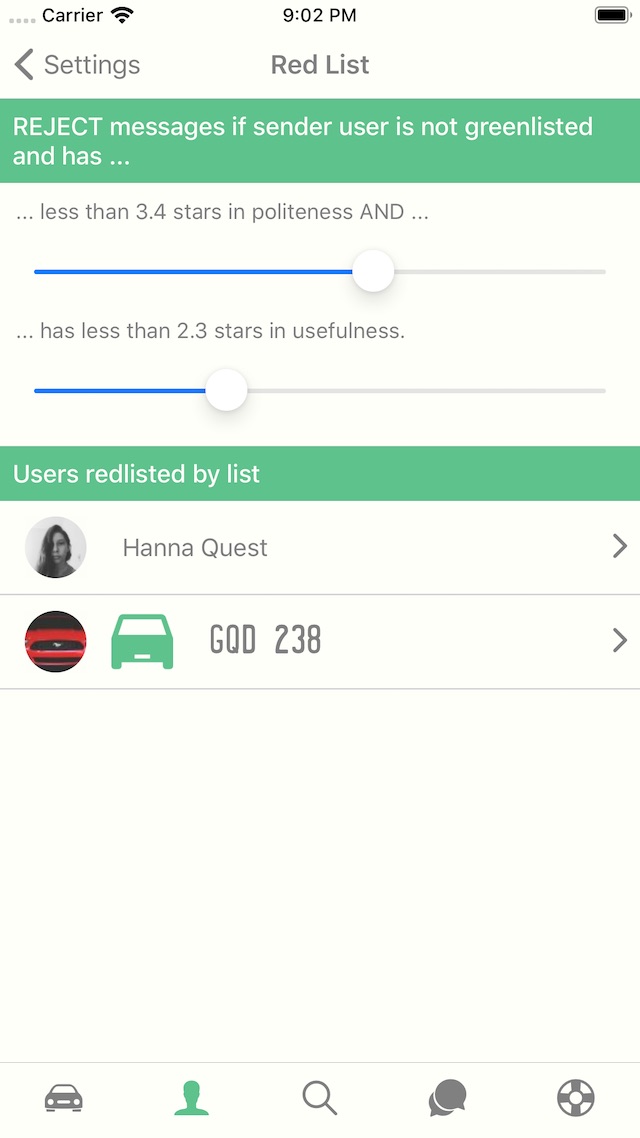Screen dimensions: 640x1138
Task: Open the help lifebuoy tab
Action: pos(575,1098)
